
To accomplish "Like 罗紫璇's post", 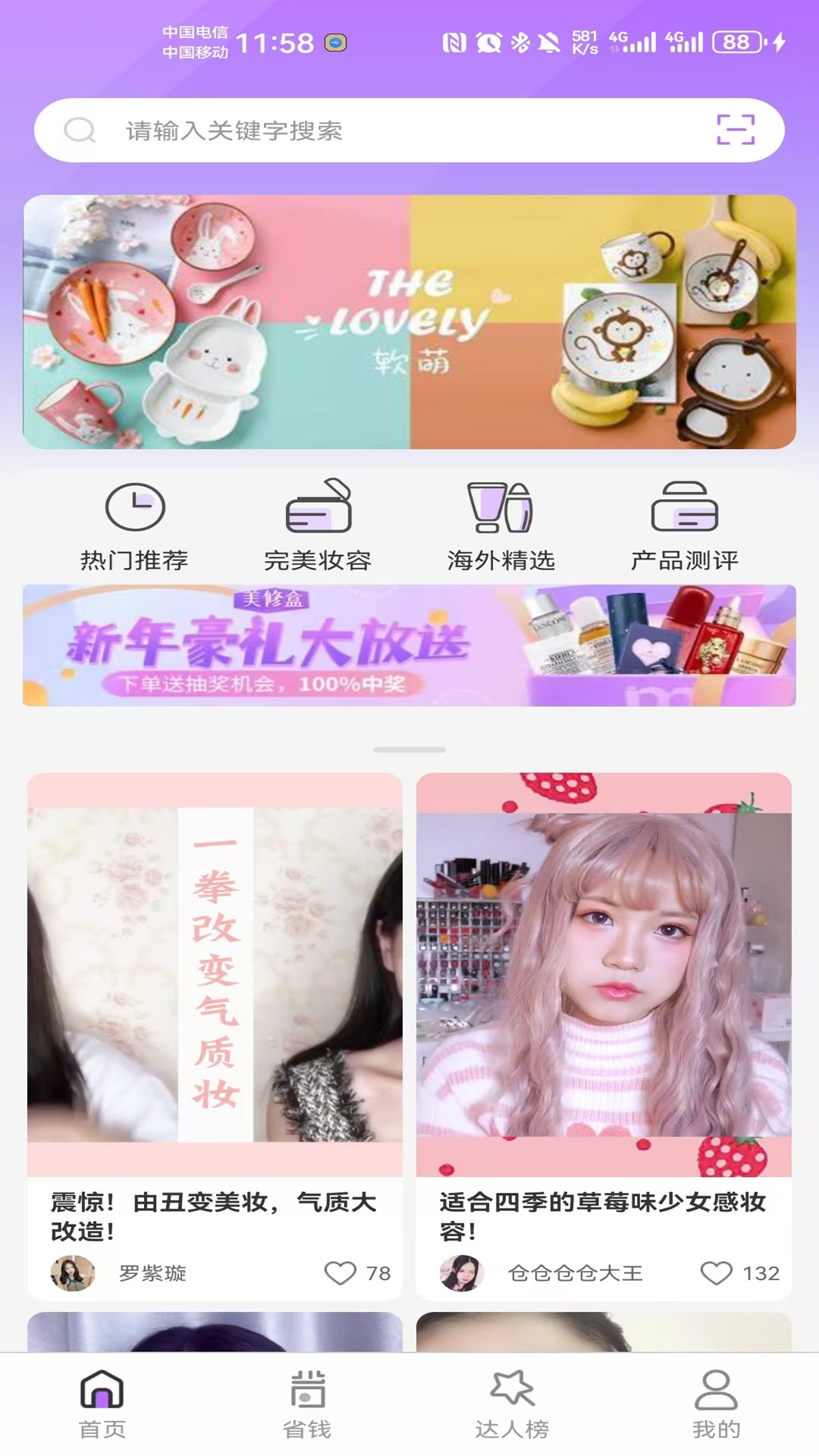I will pos(340,1273).
